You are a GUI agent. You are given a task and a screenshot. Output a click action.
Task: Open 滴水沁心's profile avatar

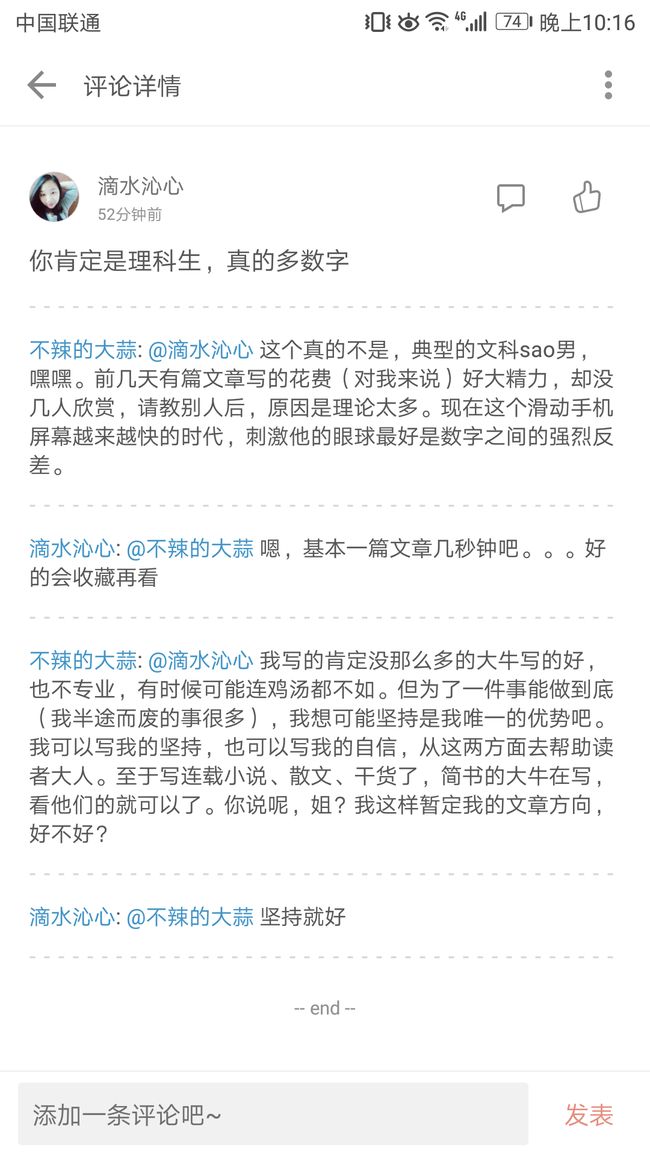pyautogui.click(x=54, y=197)
